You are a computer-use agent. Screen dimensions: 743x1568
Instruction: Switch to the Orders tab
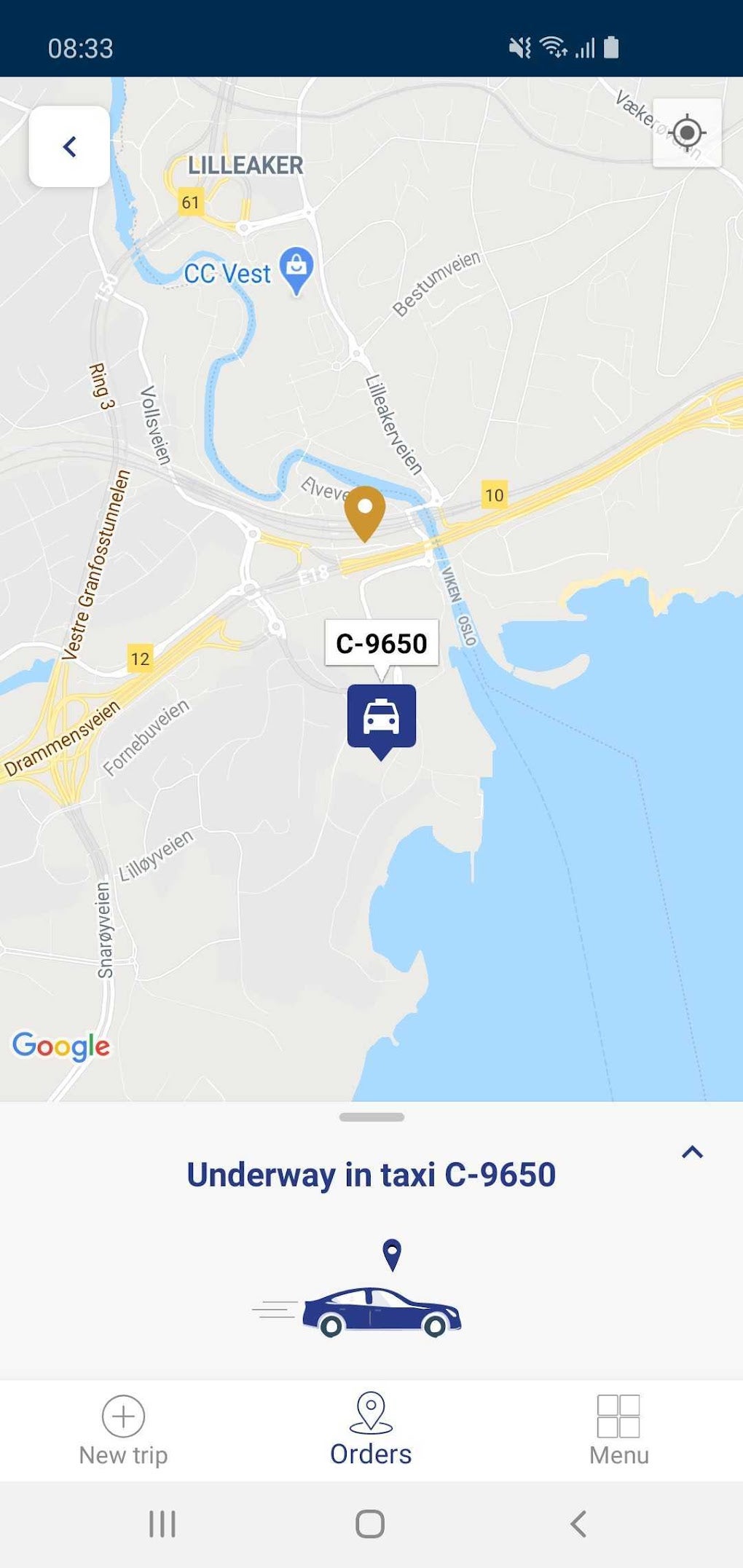371,1429
